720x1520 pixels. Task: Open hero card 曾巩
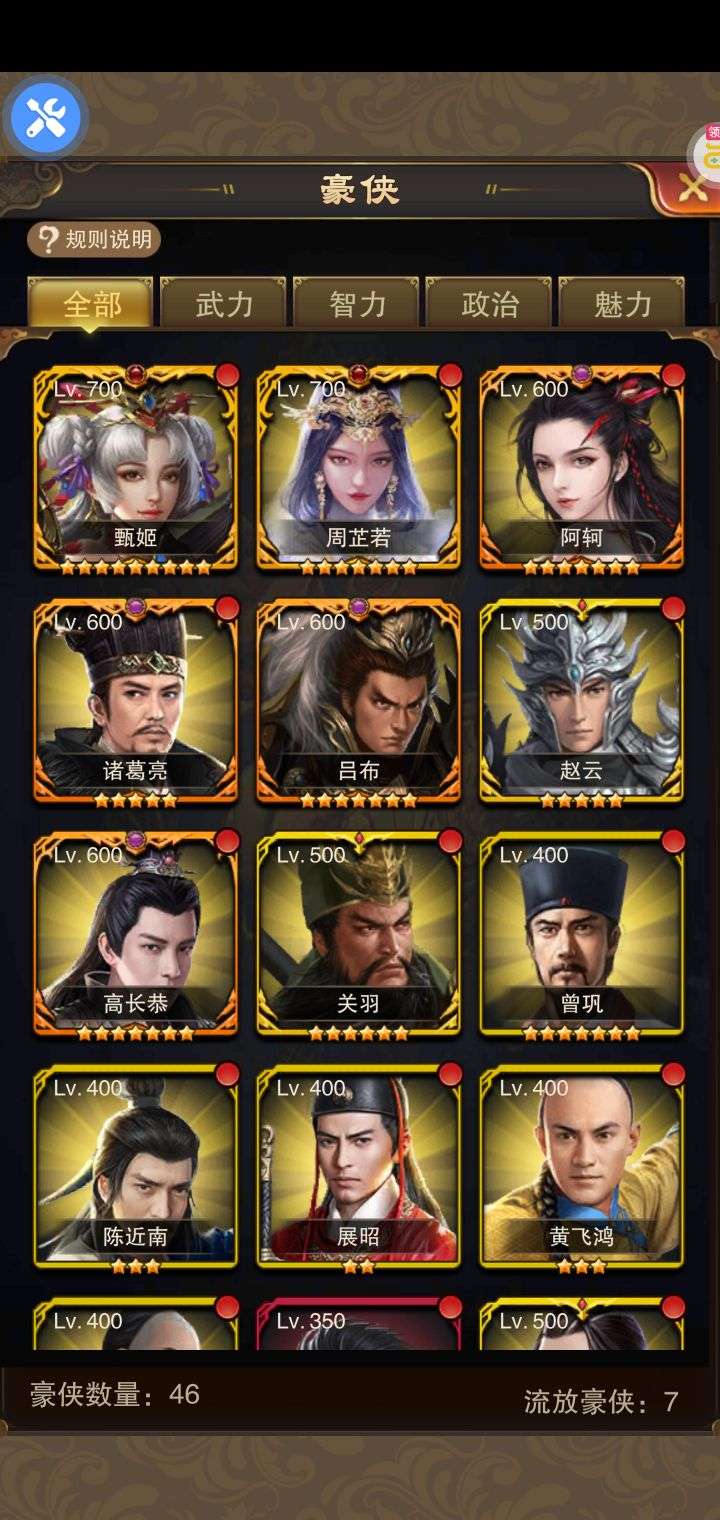click(x=582, y=934)
